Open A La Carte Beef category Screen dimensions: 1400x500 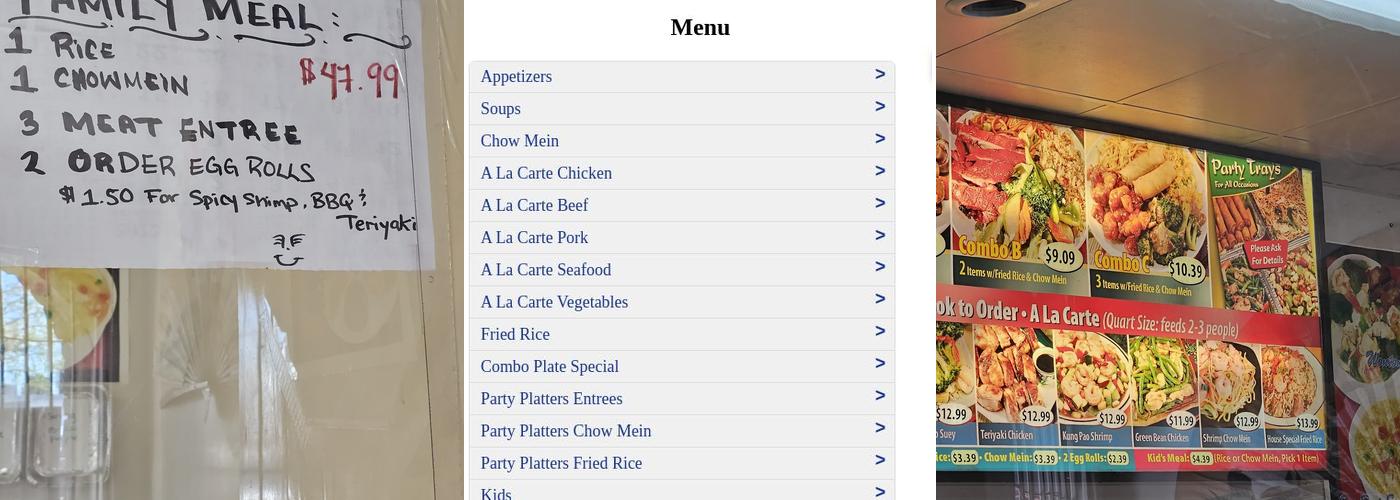pyautogui.click(x=681, y=205)
